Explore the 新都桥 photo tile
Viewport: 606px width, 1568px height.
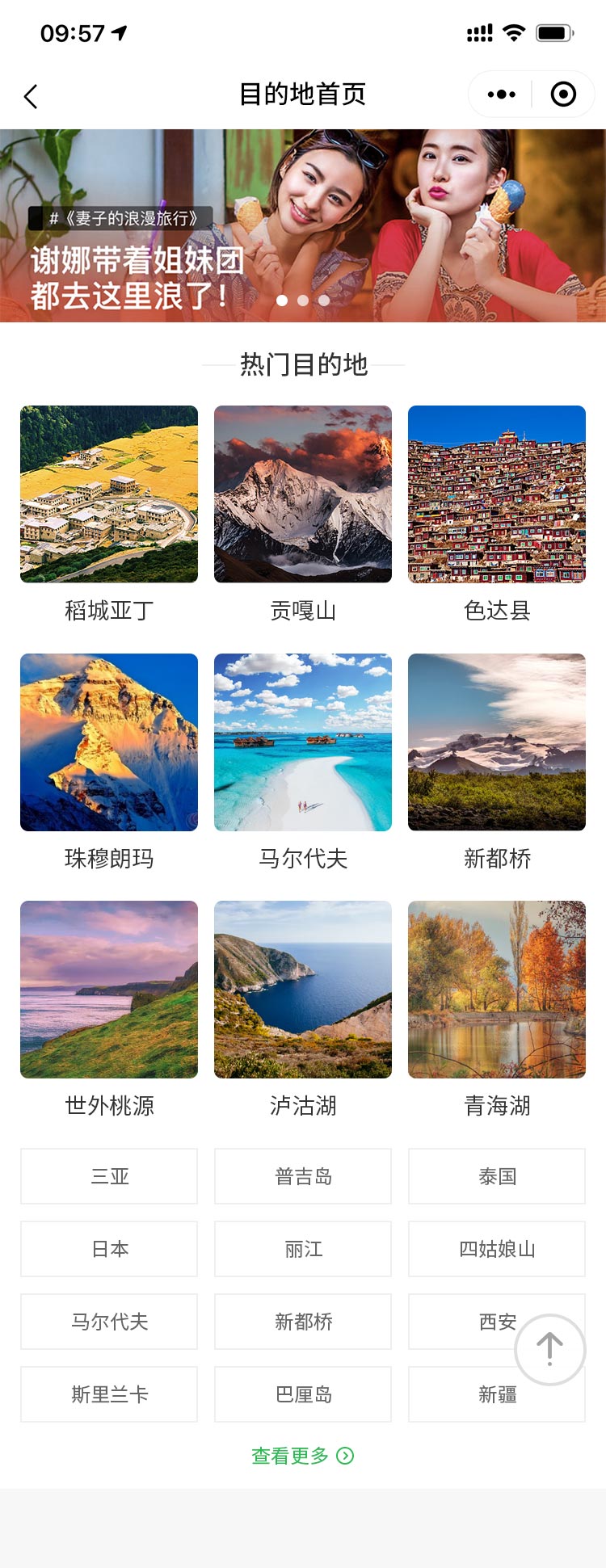click(497, 742)
